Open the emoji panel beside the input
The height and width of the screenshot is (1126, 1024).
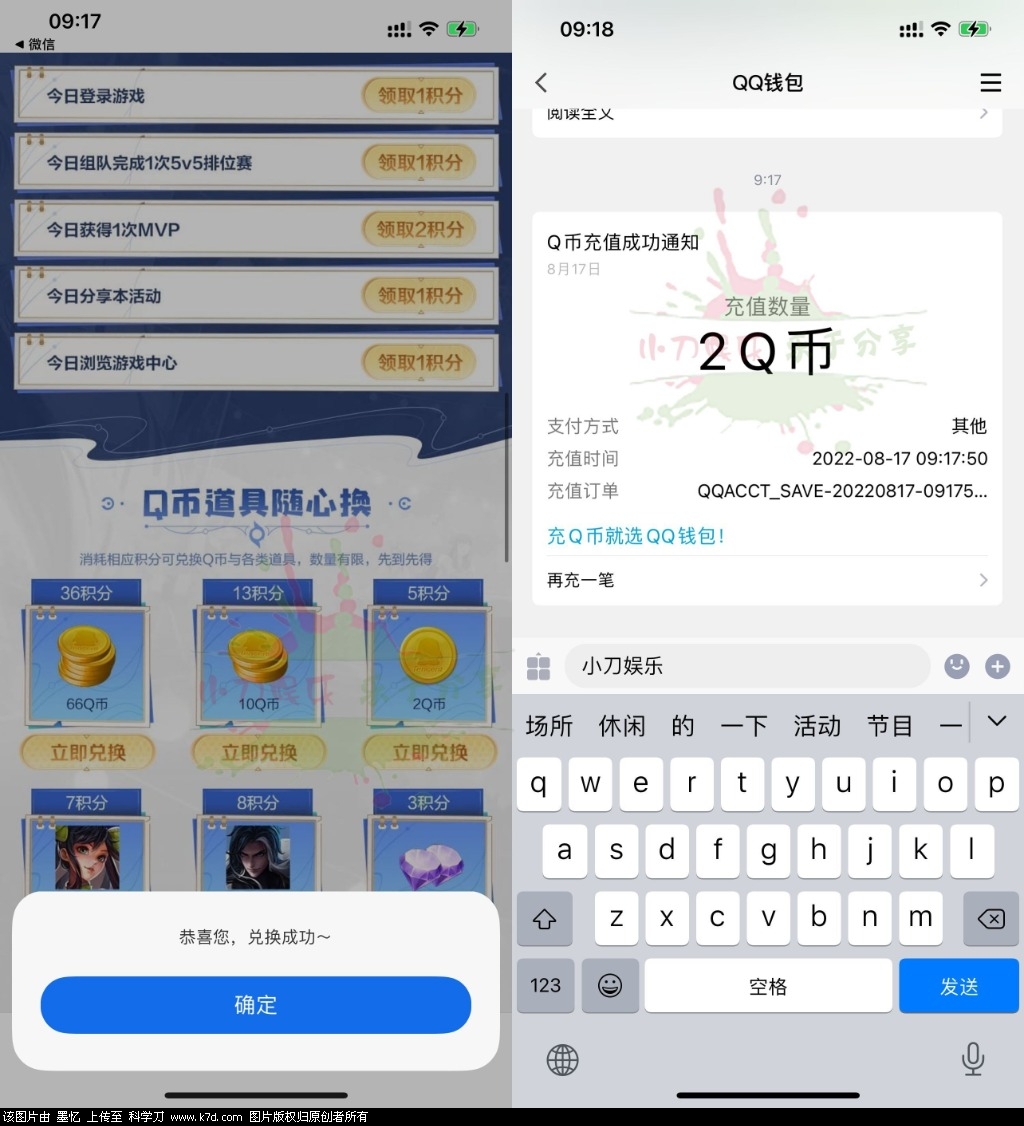coord(957,666)
